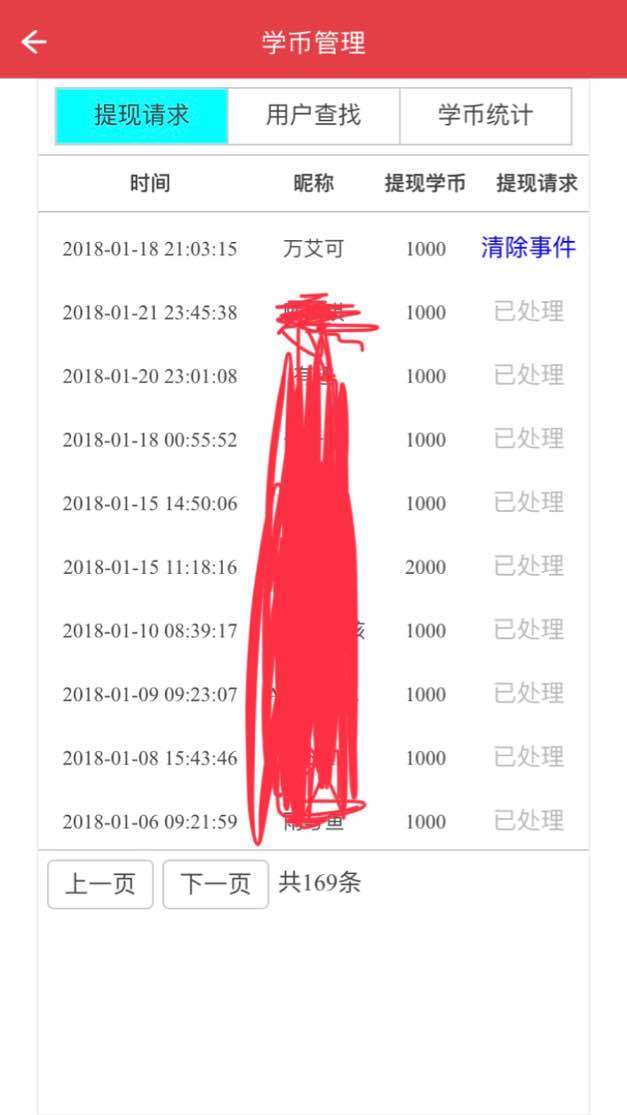Open the 学币统计 tab
The image size is (627, 1115).
[485, 116]
